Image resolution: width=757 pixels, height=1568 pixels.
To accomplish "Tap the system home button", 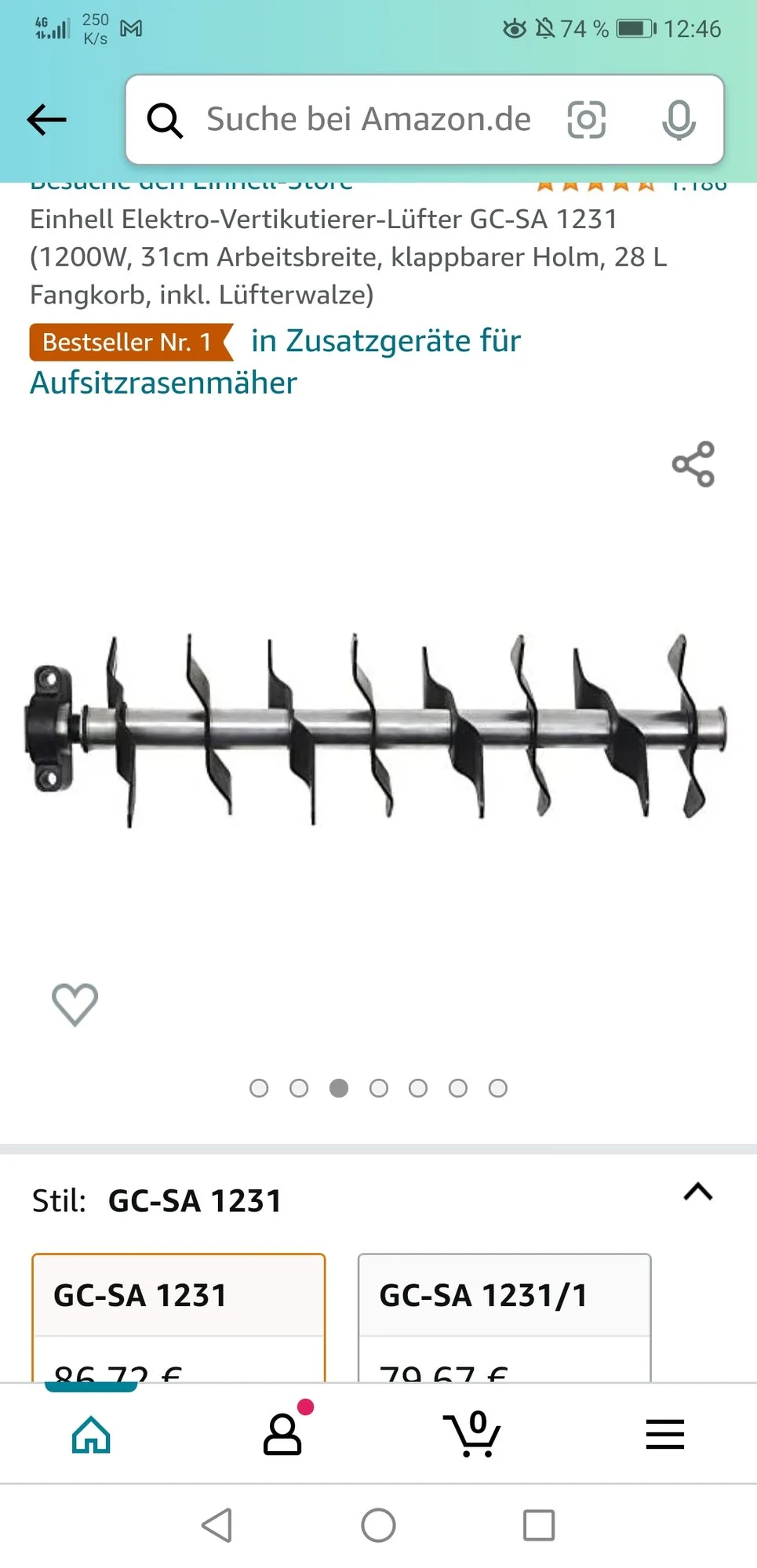I will pyautogui.click(x=378, y=1526).
